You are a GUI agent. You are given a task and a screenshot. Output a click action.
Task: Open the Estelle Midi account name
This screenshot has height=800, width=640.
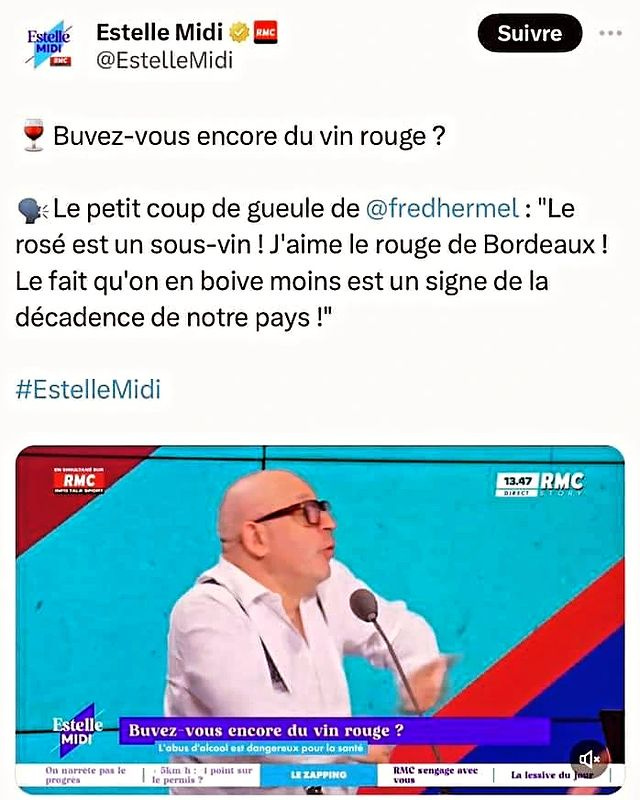coord(158,32)
